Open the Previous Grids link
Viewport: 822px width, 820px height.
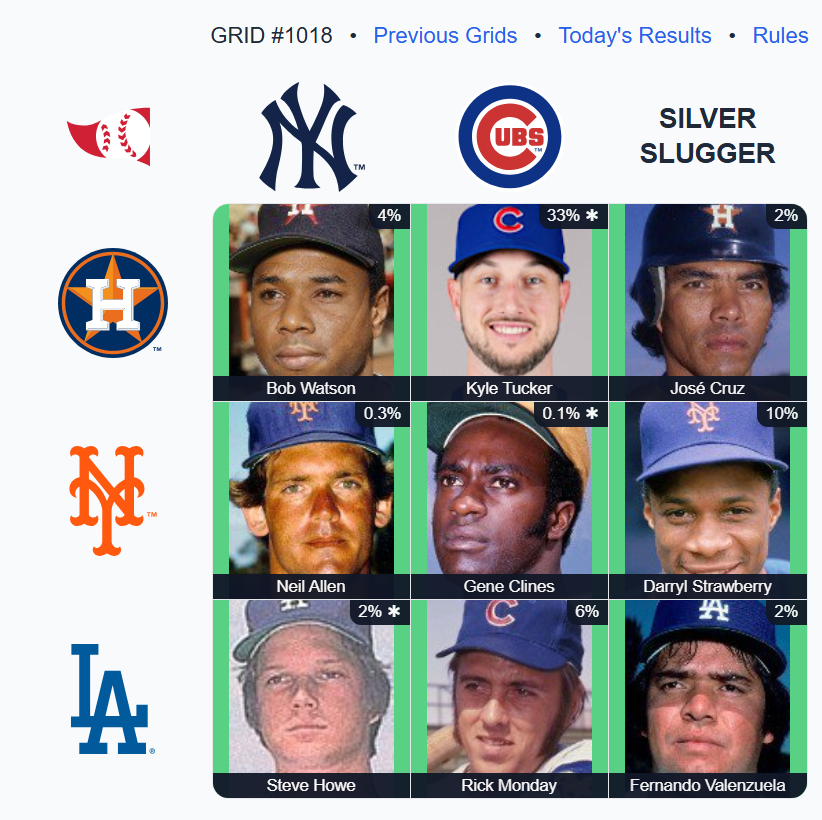(x=445, y=36)
